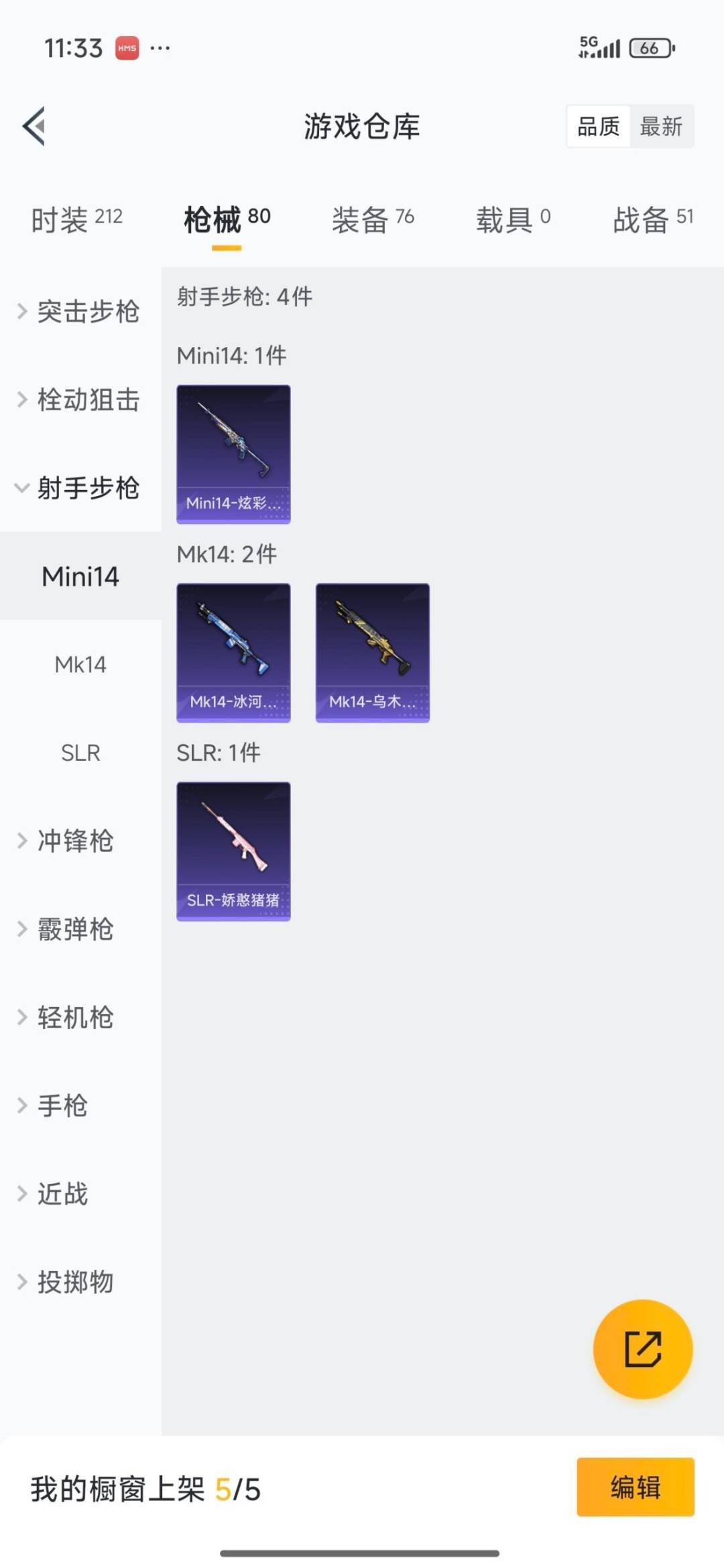Open the HMS notification icon in status bar
The width and height of the screenshot is (724, 1568).
(126, 48)
